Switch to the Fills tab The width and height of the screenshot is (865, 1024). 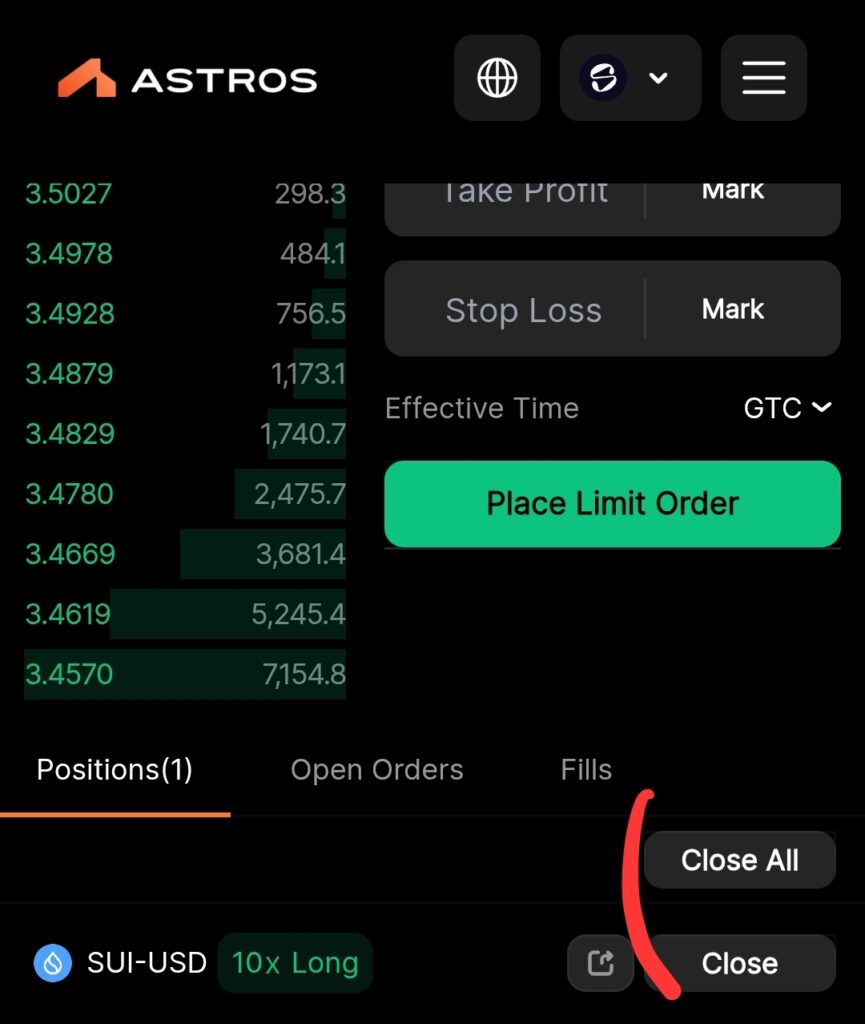tap(586, 770)
